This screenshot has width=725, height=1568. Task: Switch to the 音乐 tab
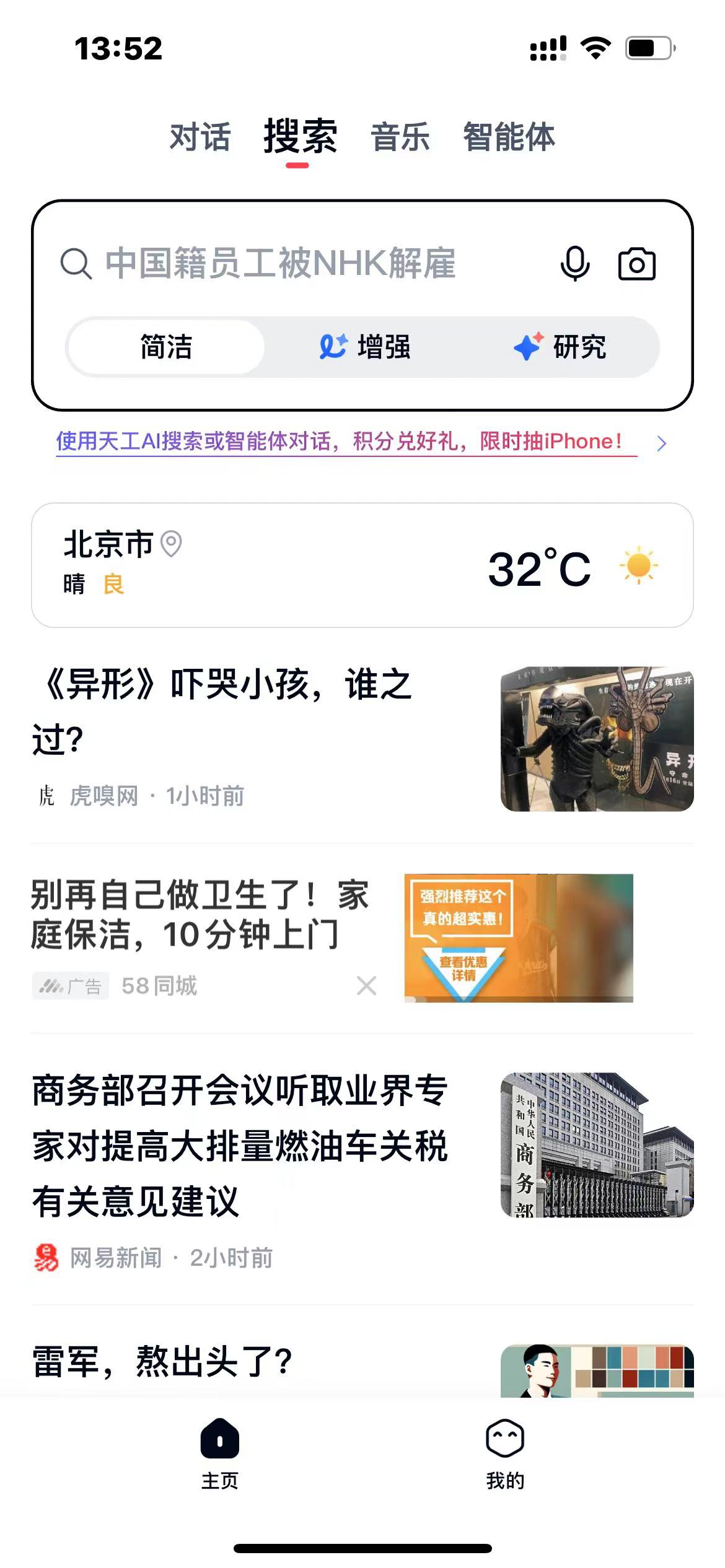pyautogui.click(x=400, y=137)
